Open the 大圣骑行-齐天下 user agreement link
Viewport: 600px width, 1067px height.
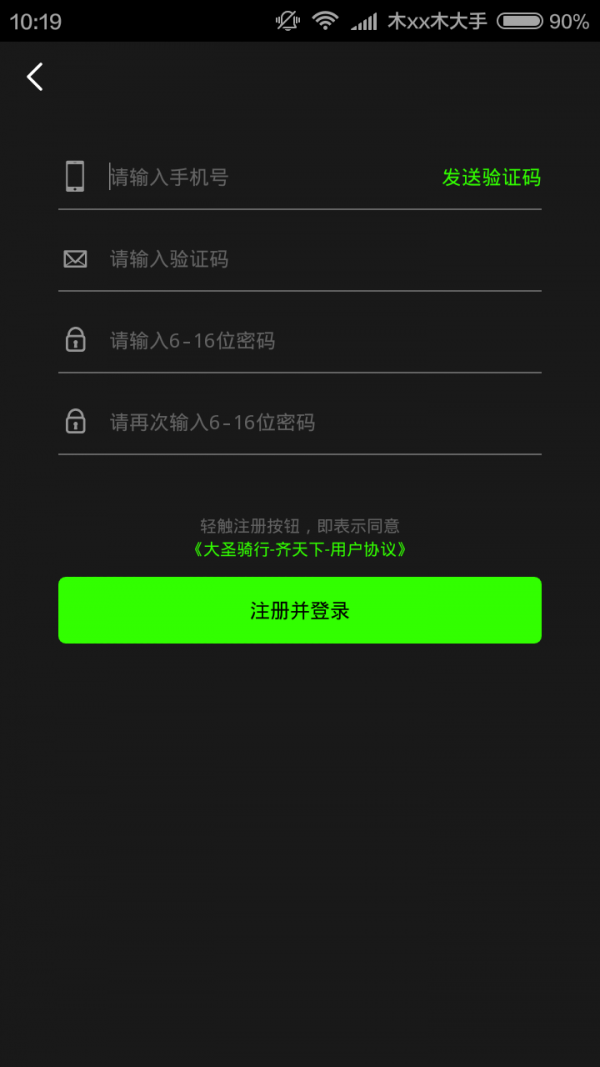point(300,549)
